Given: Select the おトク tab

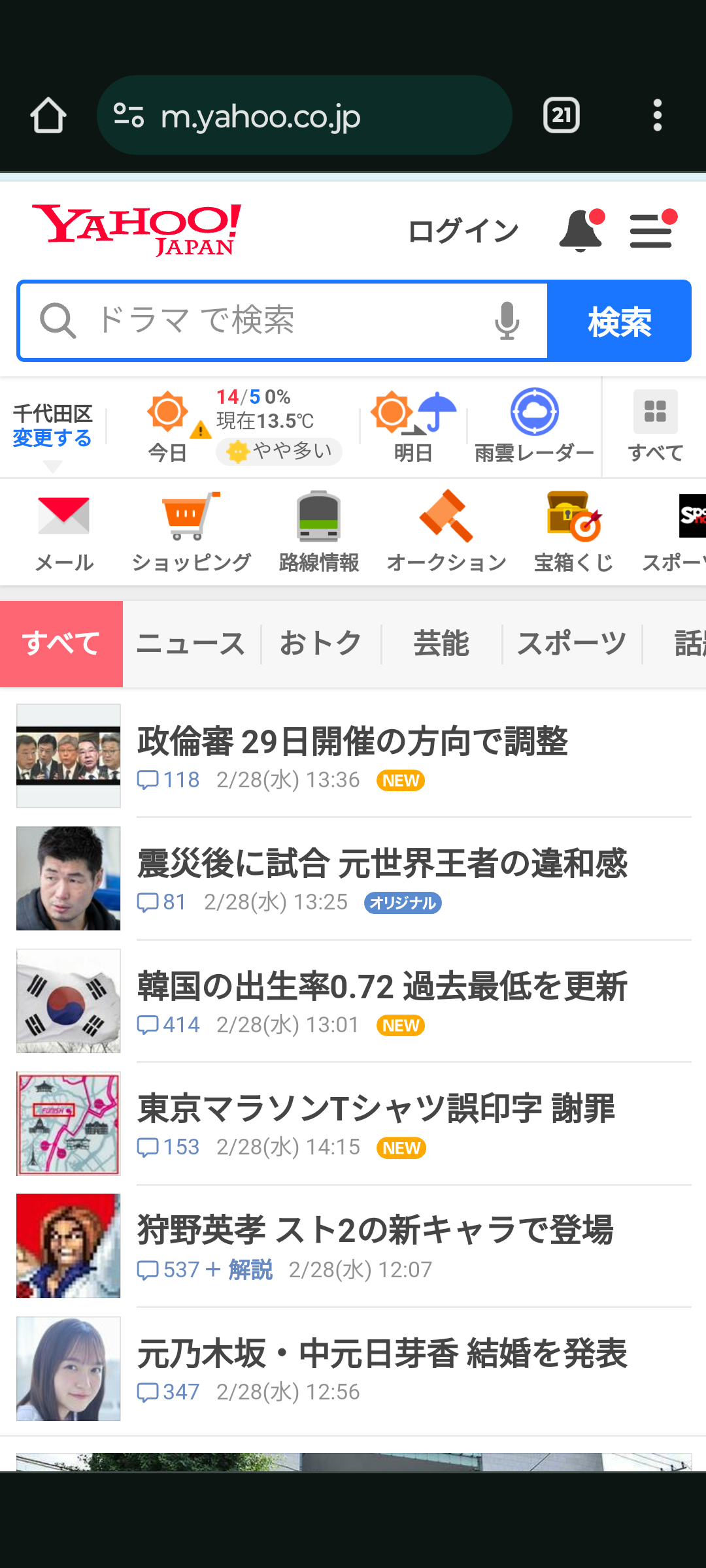Looking at the screenshot, I should click(x=320, y=644).
